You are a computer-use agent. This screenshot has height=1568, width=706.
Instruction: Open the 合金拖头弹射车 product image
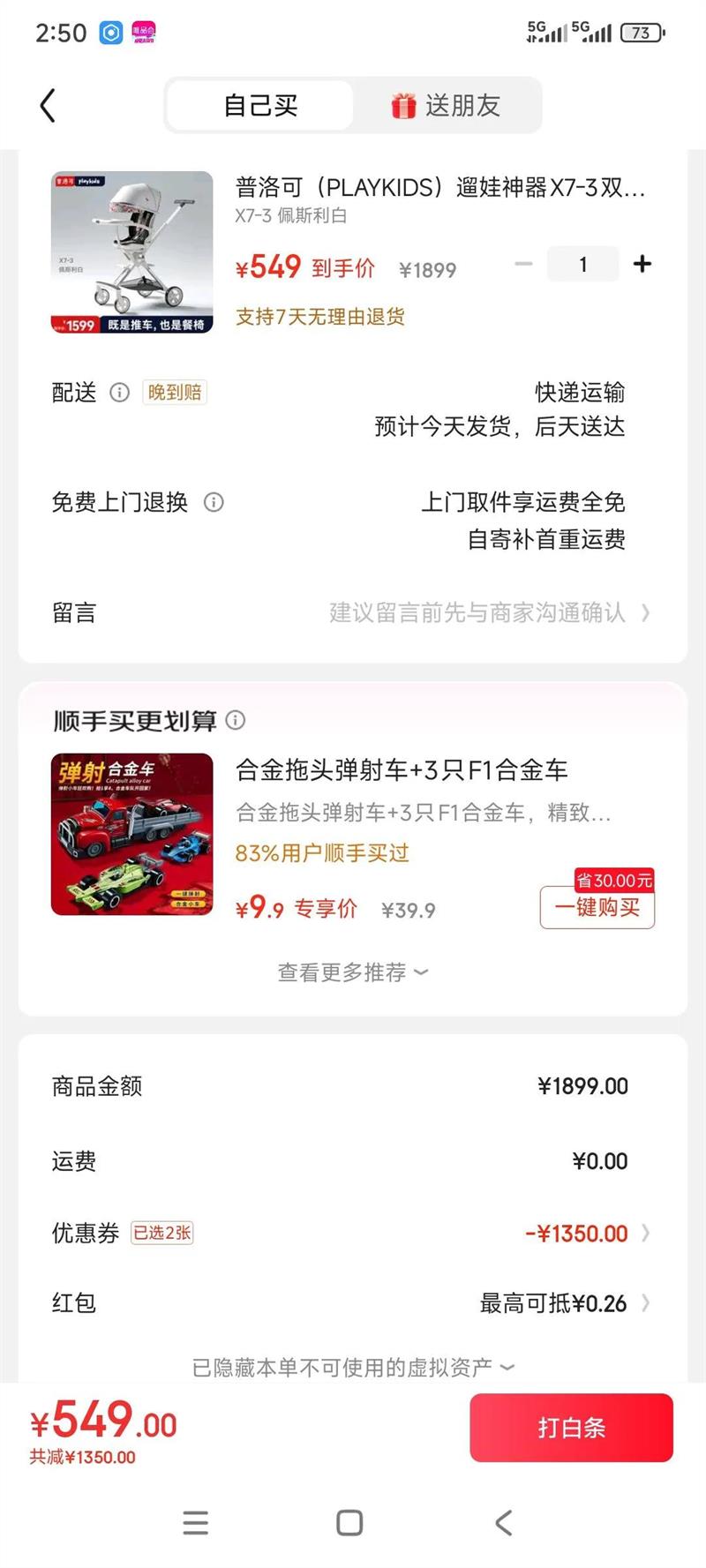(x=132, y=834)
